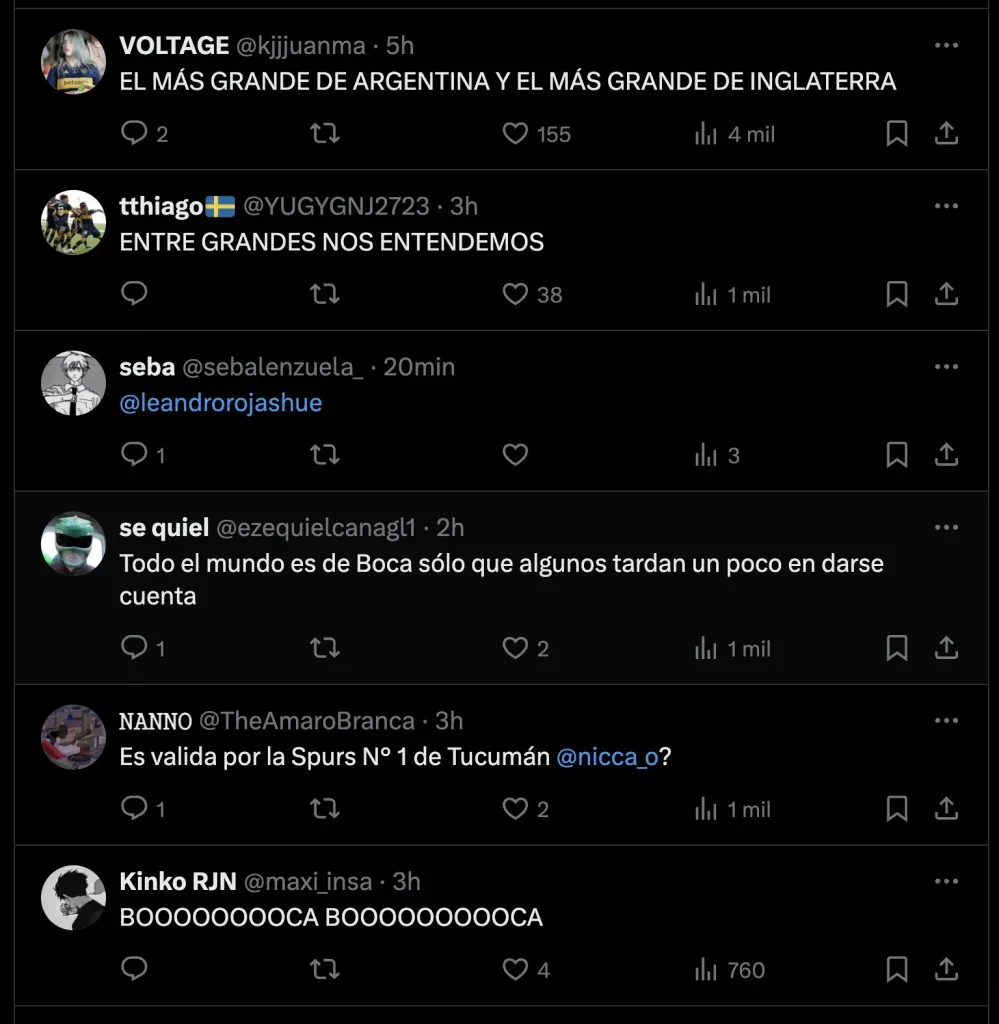Open VOLTAGE's profile picture
The height and width of the screenshot is (1024, 999).
coord(74,62)
